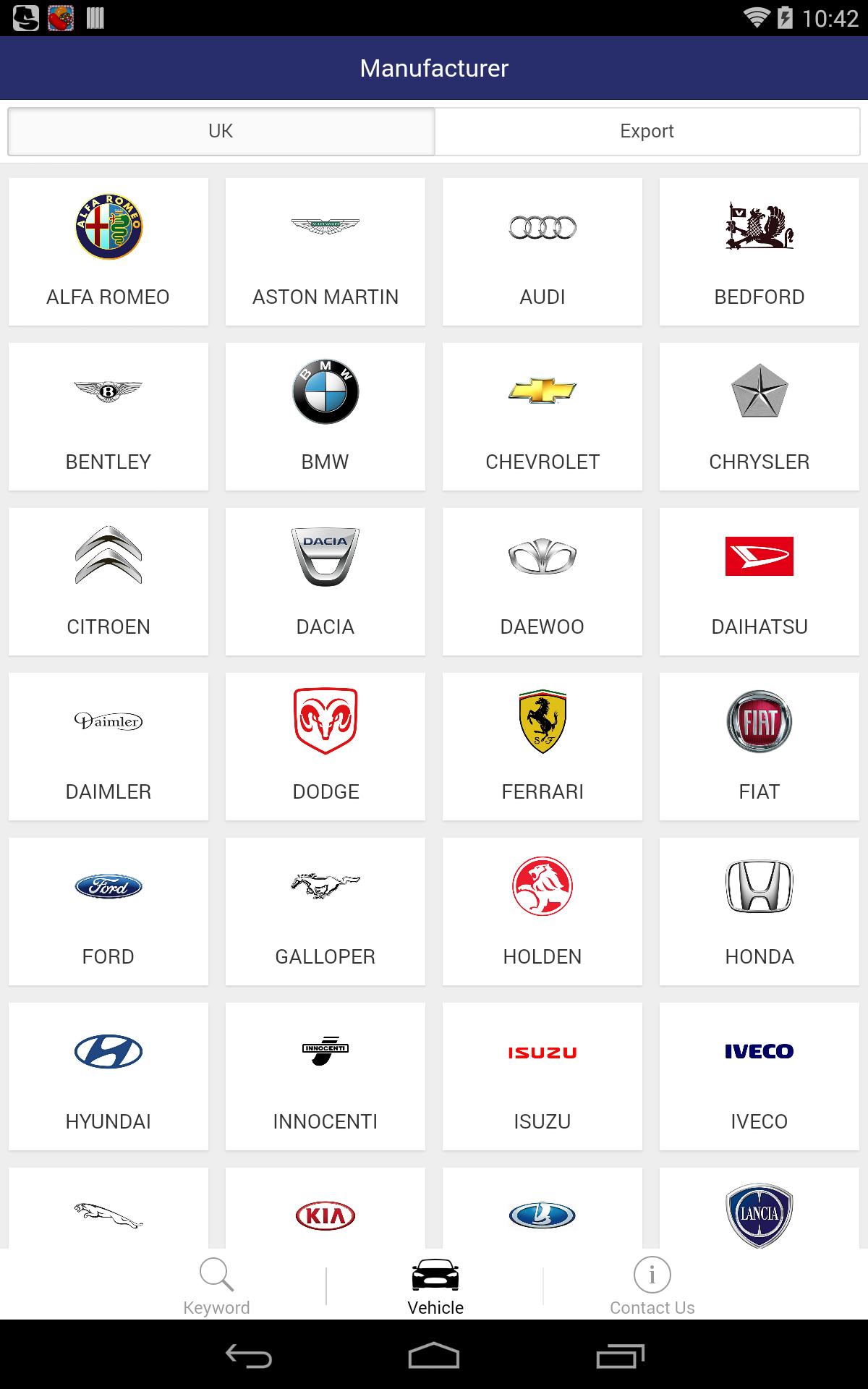This screenshot has height=1389, width=868.
Task: Select the Chevrolet tile
Action: coord(542,417)
